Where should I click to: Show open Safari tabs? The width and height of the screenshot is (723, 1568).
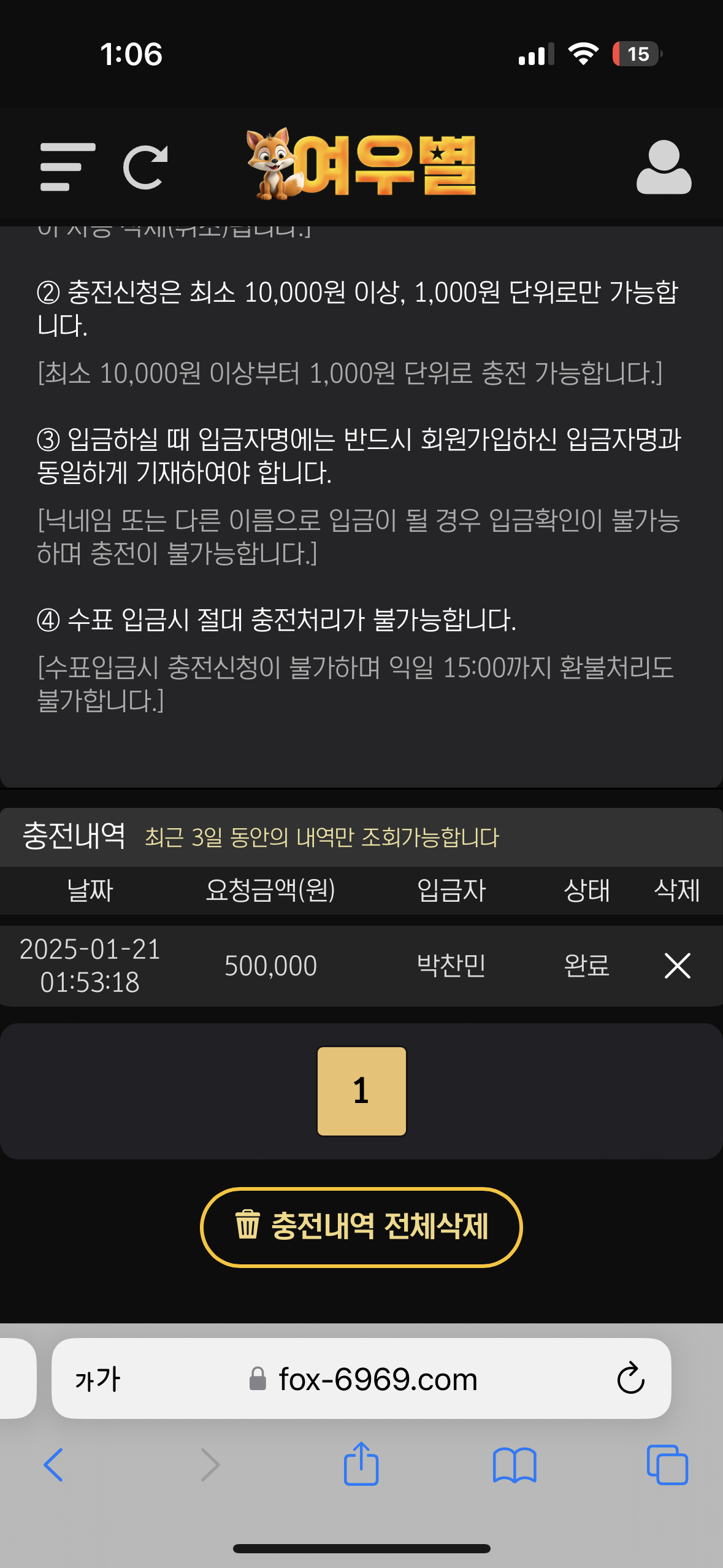coord(667,1465)
